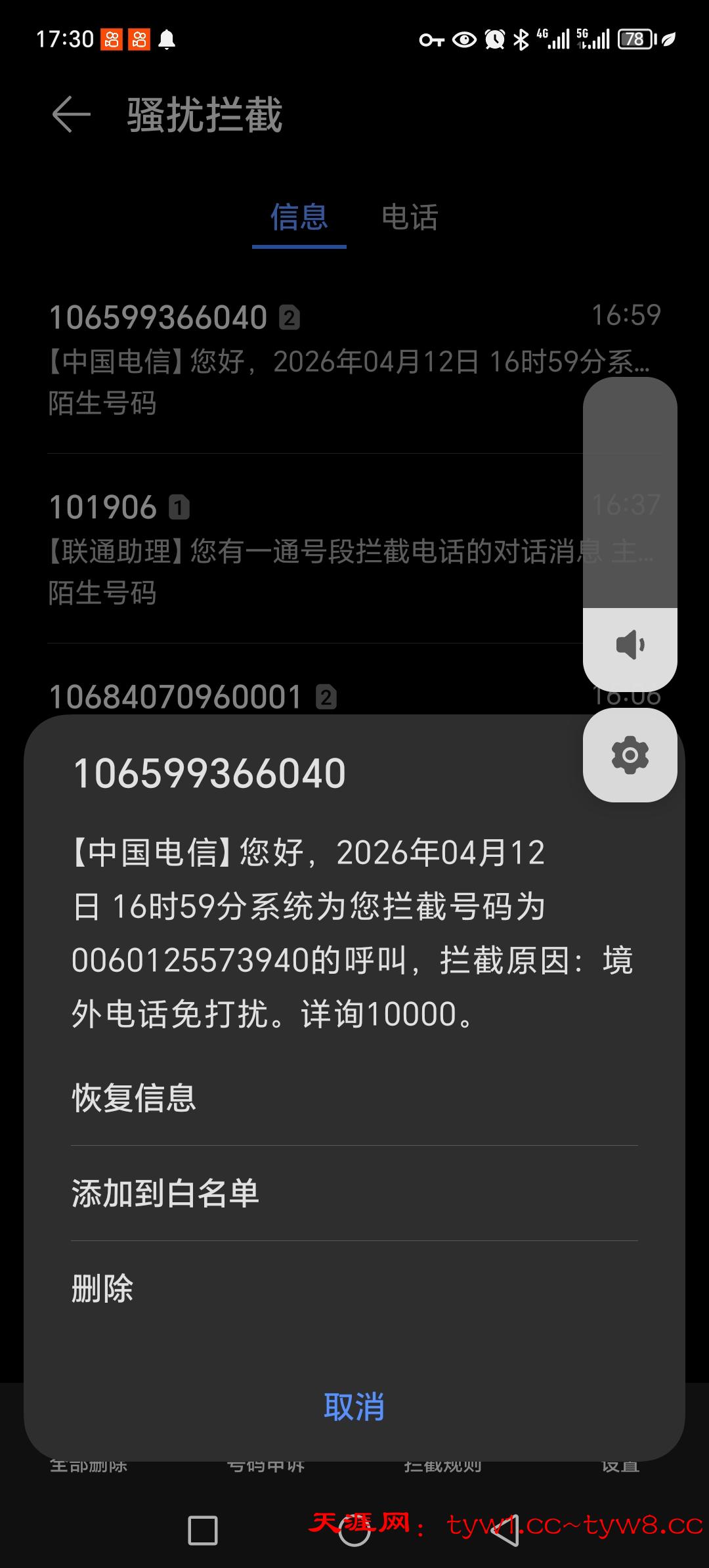Switch to the 电话 tab
The height and width of the screenshot is (1568, 709).
(412, 218)
